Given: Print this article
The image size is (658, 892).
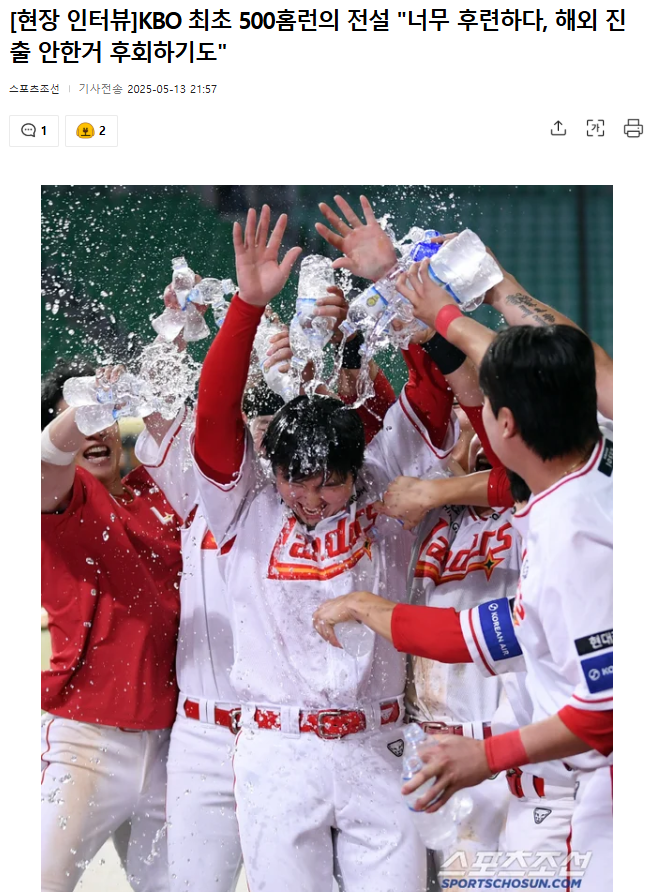Looking at the screenshot, I should [x=633, y=128].
